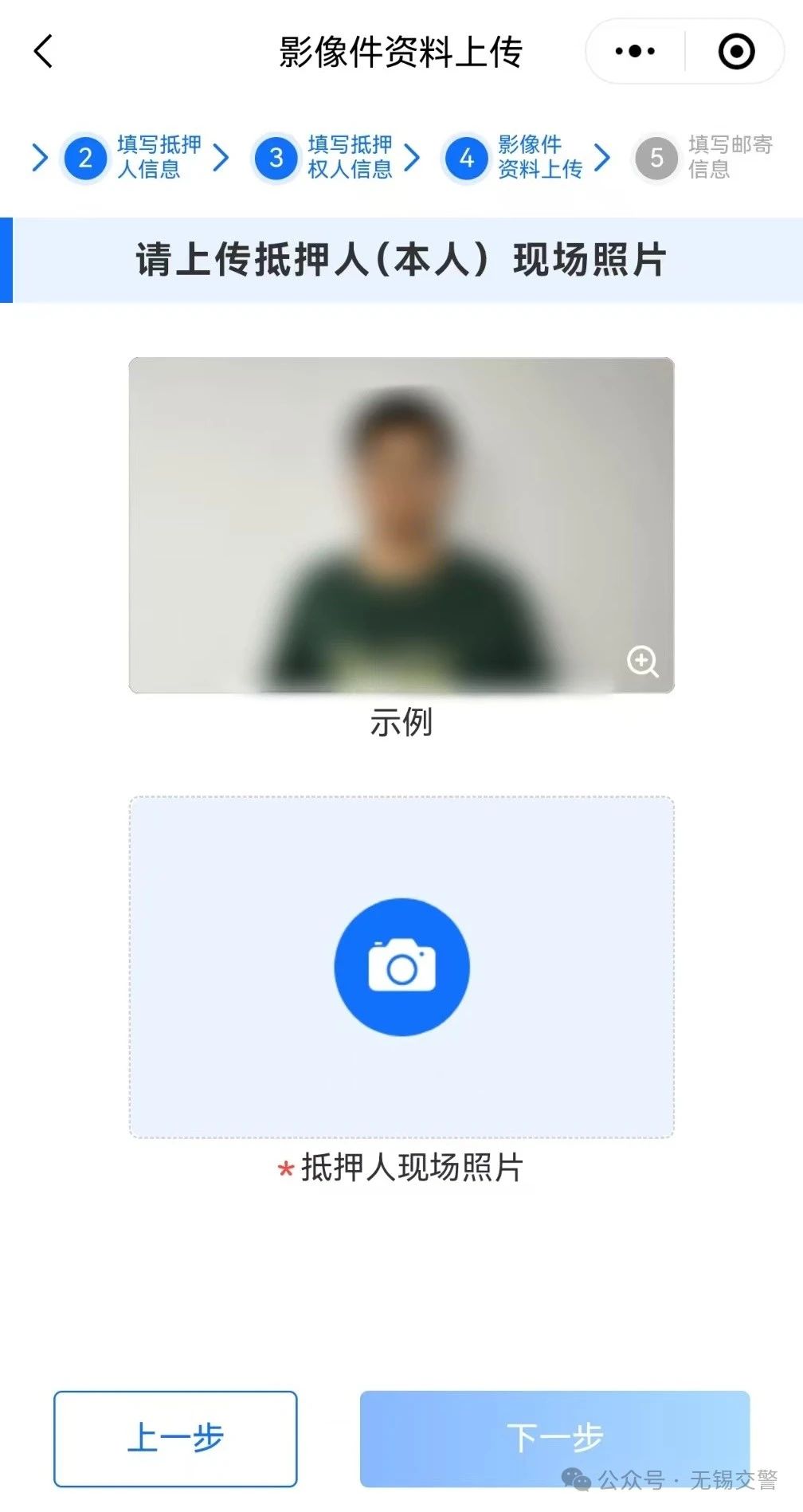Return to the previous step with 上一步
Image resolution: width=803 pixels, height=1512 pixels.
[x=175, y=1439]
